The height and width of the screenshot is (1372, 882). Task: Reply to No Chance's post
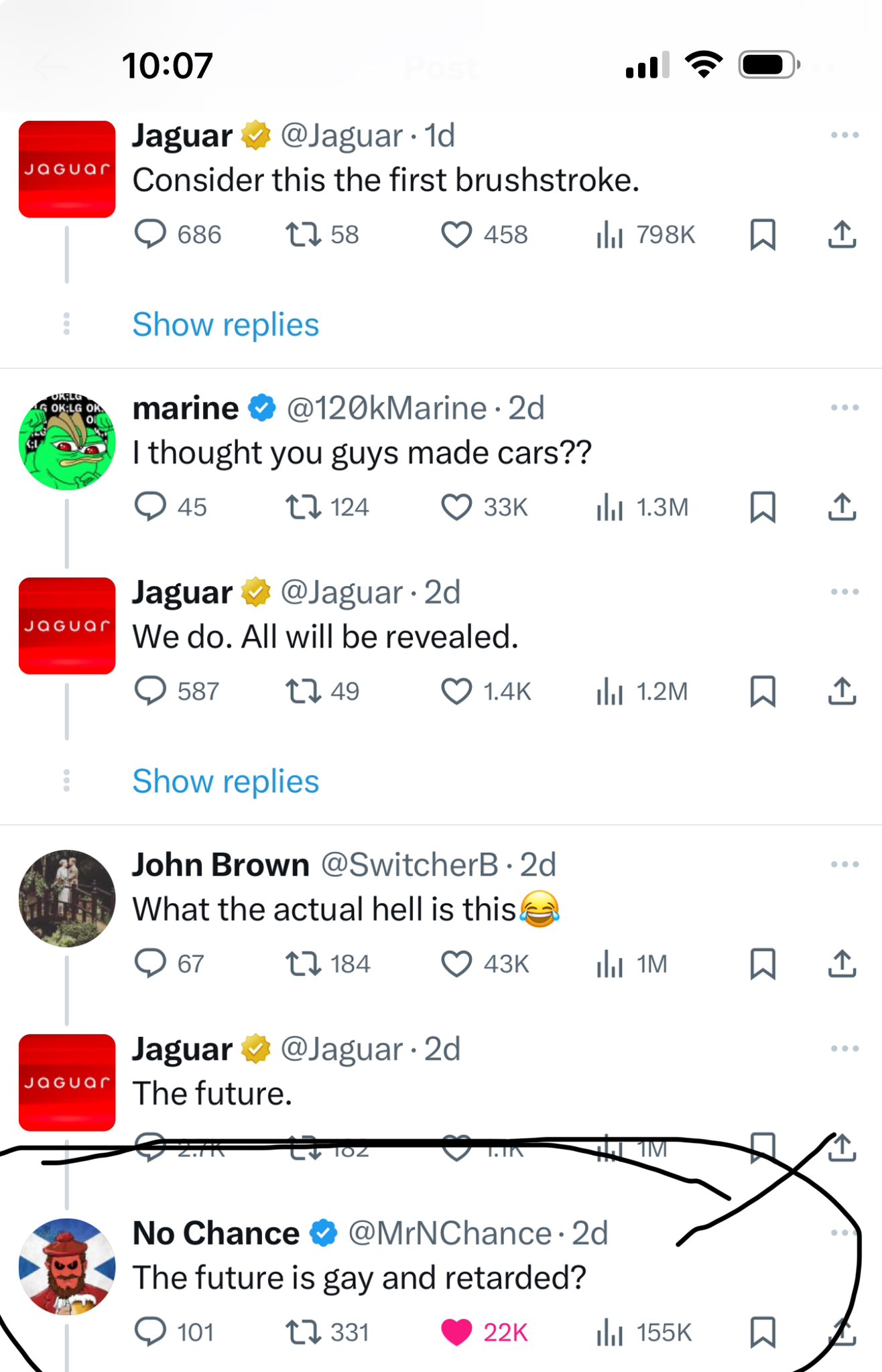tap(151, 1332)
